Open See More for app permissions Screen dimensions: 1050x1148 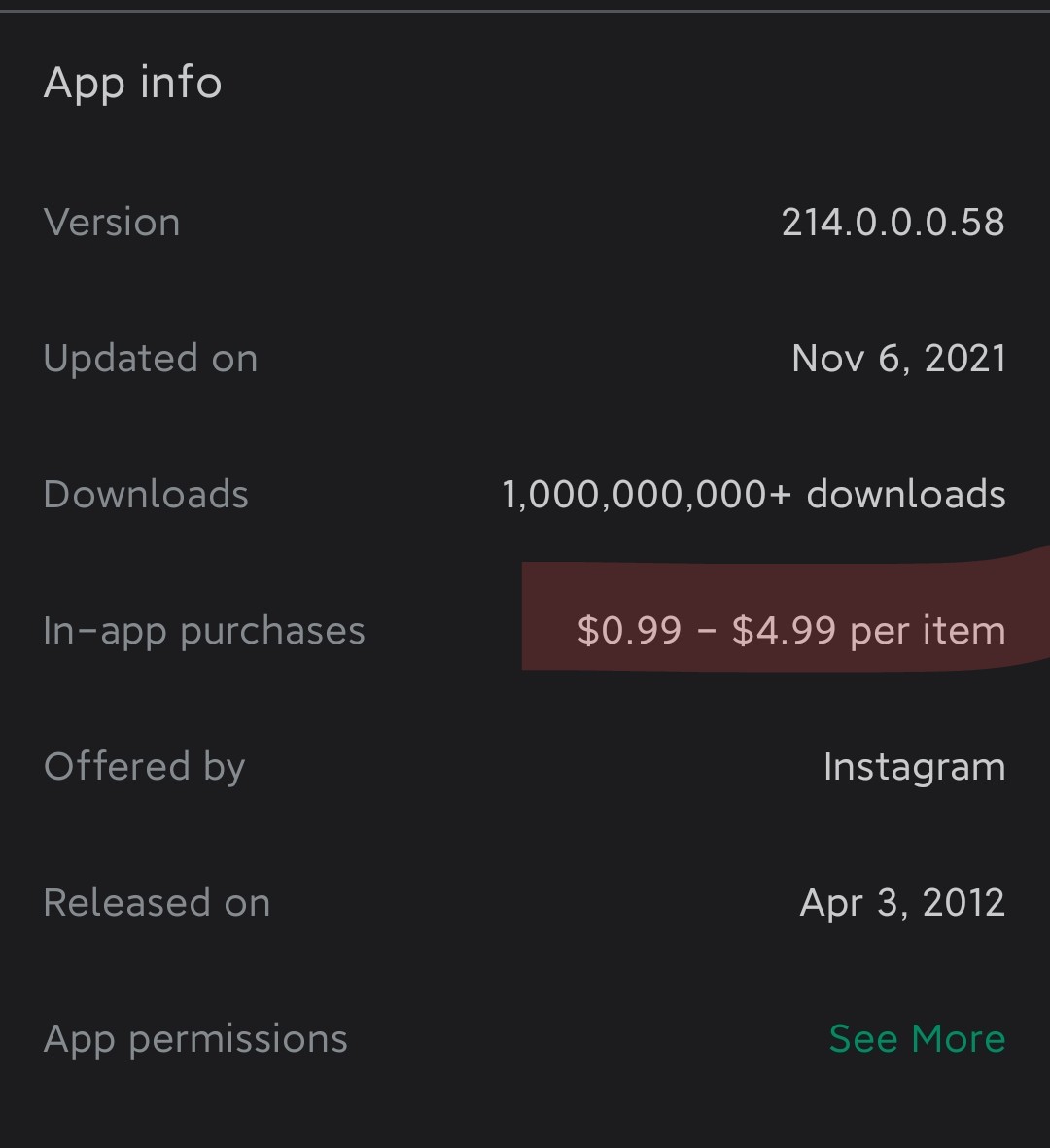916,1038
